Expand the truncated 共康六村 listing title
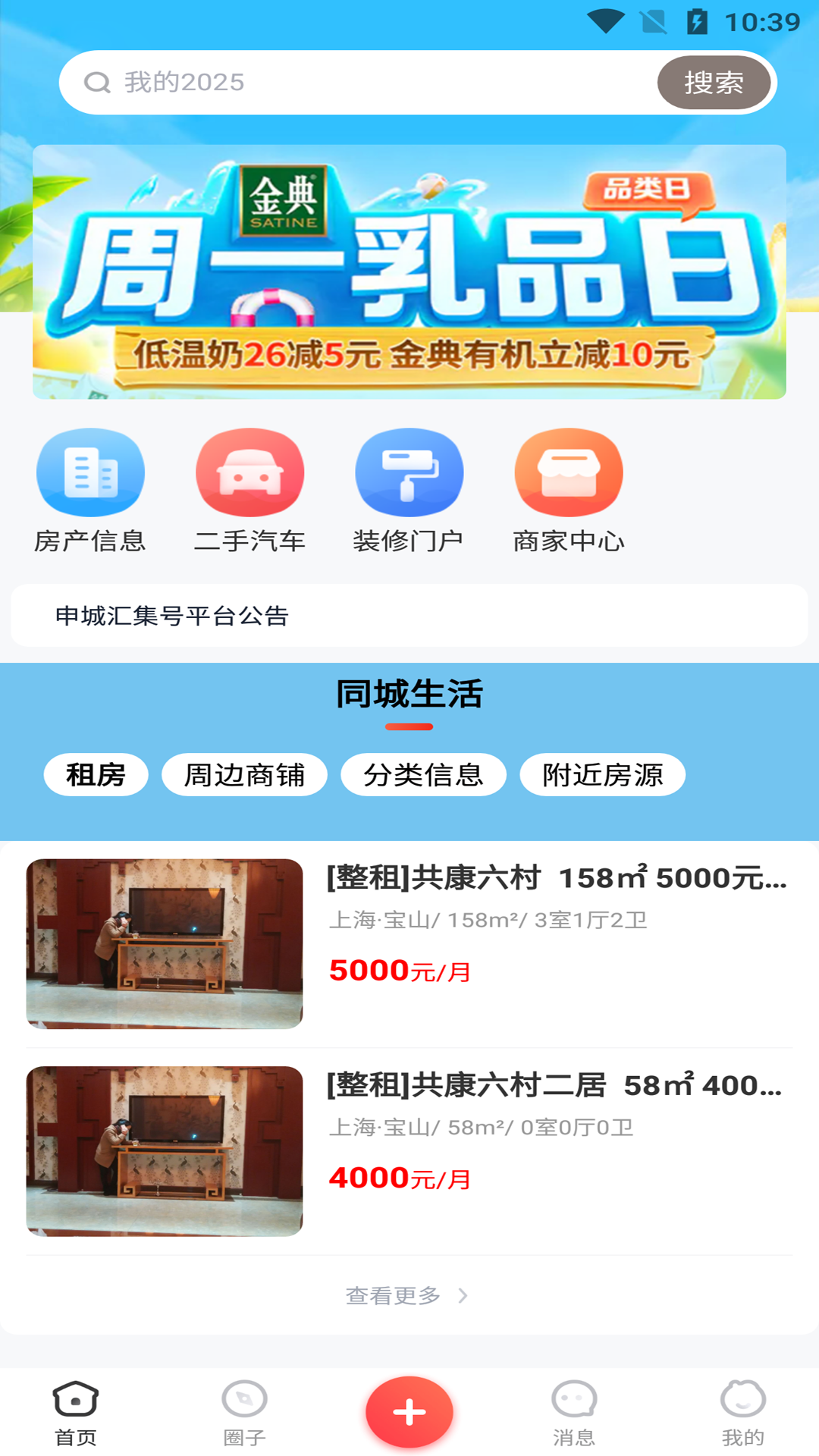This screenshot has width=819, height=1456. tap(550, 879)
